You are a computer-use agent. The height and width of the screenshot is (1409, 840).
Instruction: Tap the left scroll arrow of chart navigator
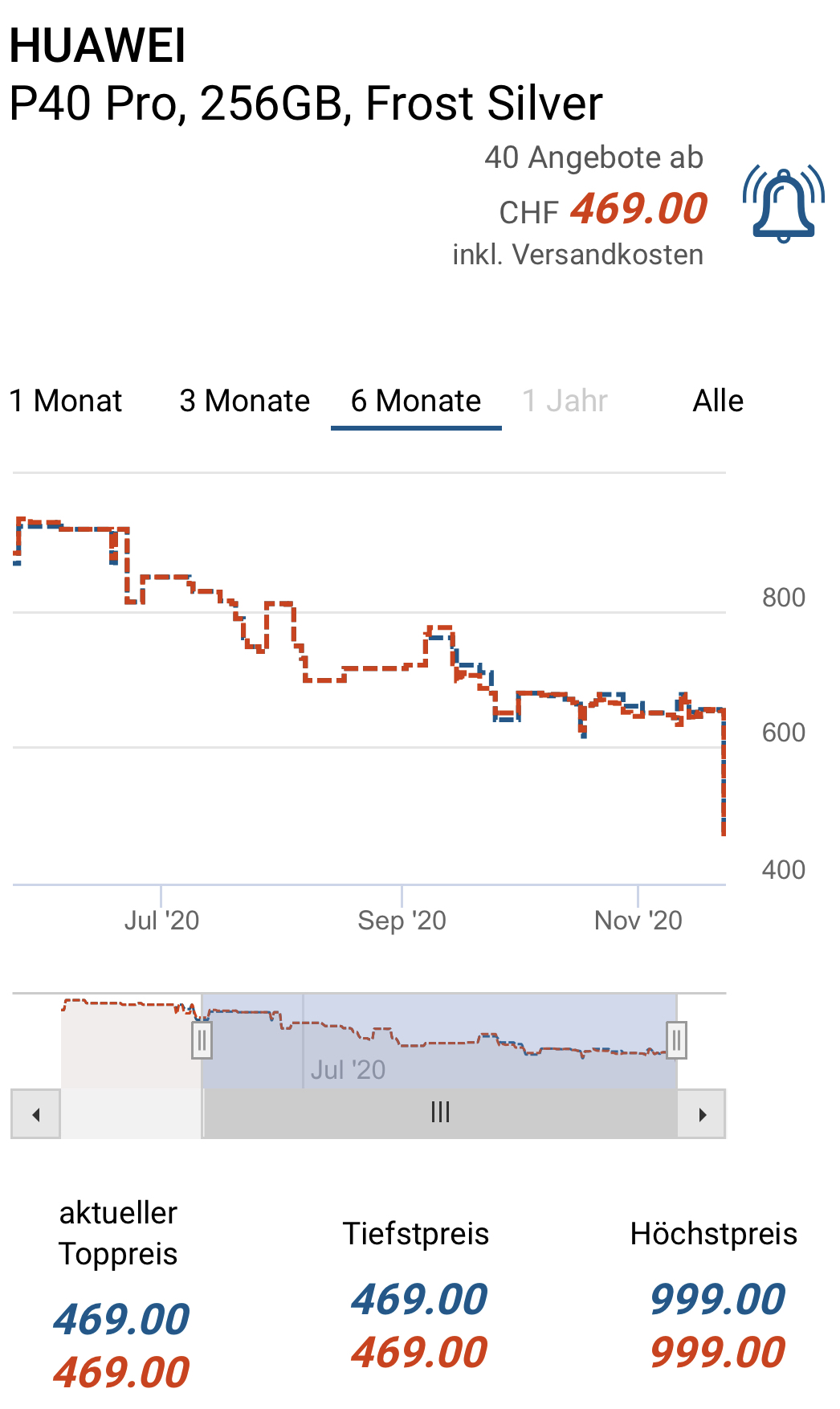point(35,1114)
